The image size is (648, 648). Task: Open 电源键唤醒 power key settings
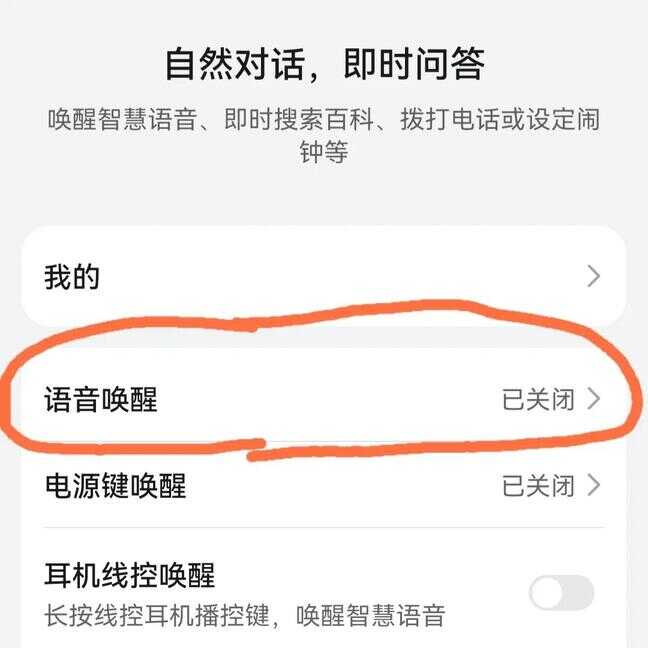[x=323, y=486]
